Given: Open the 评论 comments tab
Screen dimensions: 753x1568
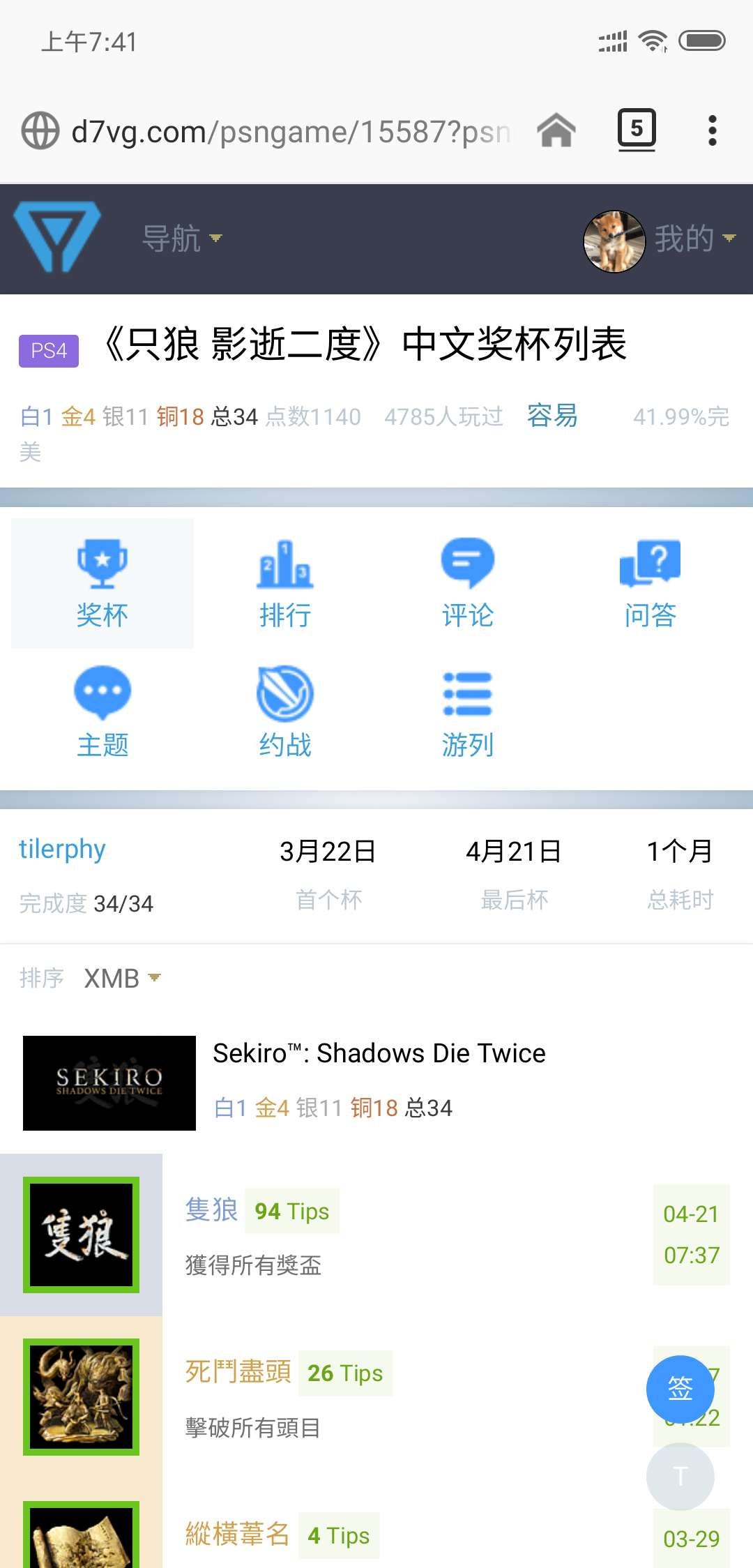Looking at the screenshot, I should (468, 583).
